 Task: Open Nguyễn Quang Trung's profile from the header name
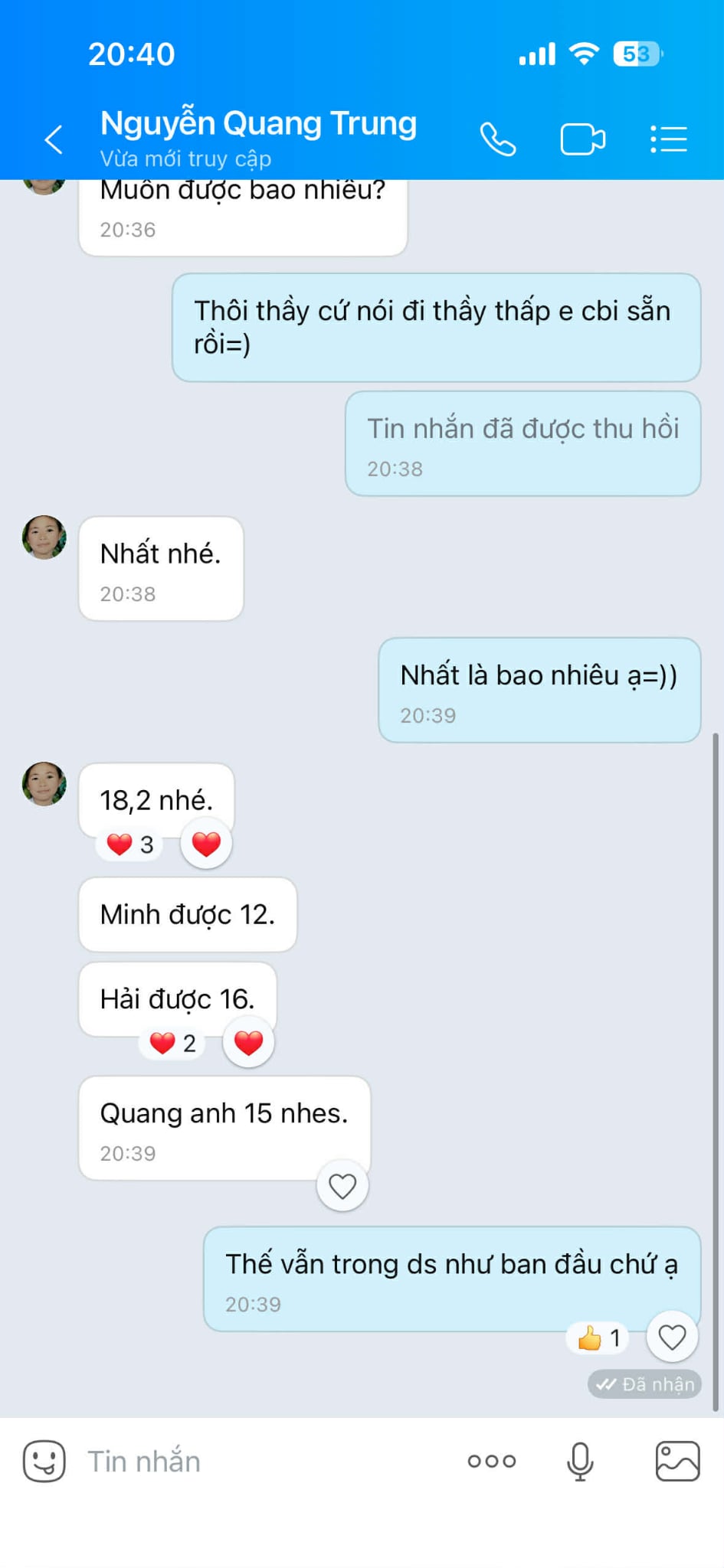click(258, 124)
